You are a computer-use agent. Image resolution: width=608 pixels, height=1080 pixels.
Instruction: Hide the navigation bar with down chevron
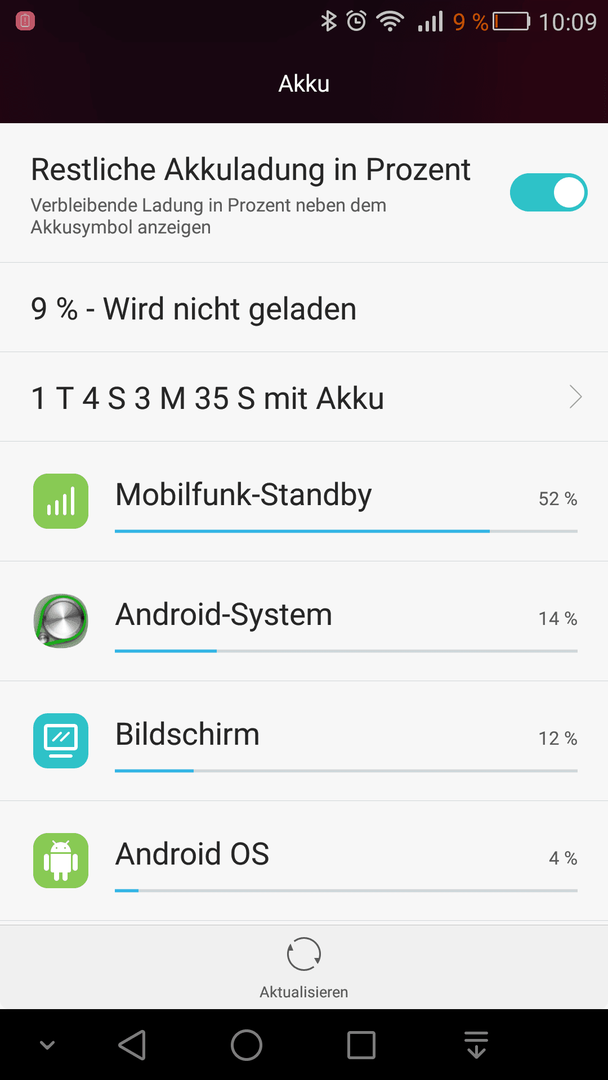(x=47, y=1046)
